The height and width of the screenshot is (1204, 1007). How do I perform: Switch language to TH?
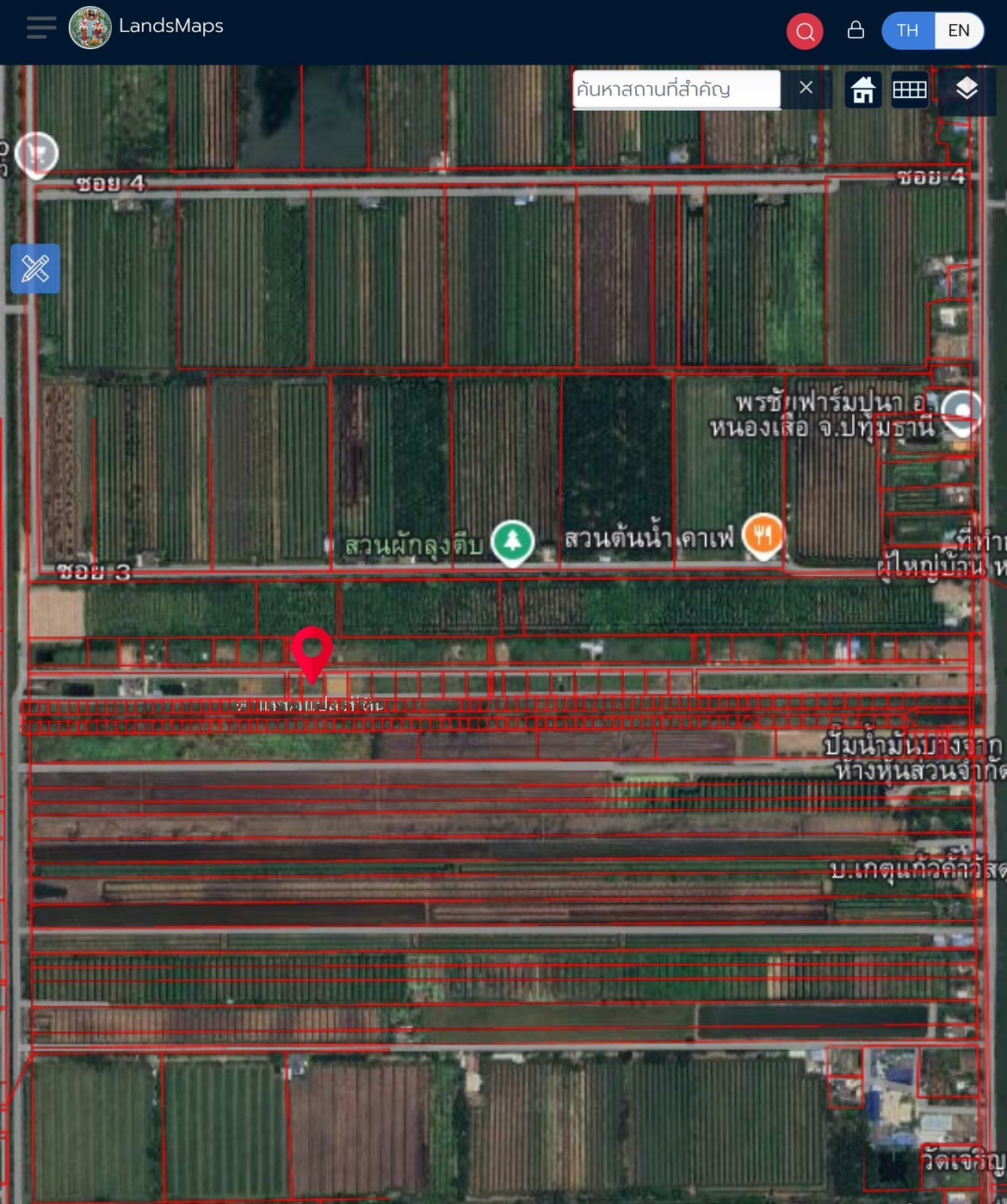coord(908,31)
